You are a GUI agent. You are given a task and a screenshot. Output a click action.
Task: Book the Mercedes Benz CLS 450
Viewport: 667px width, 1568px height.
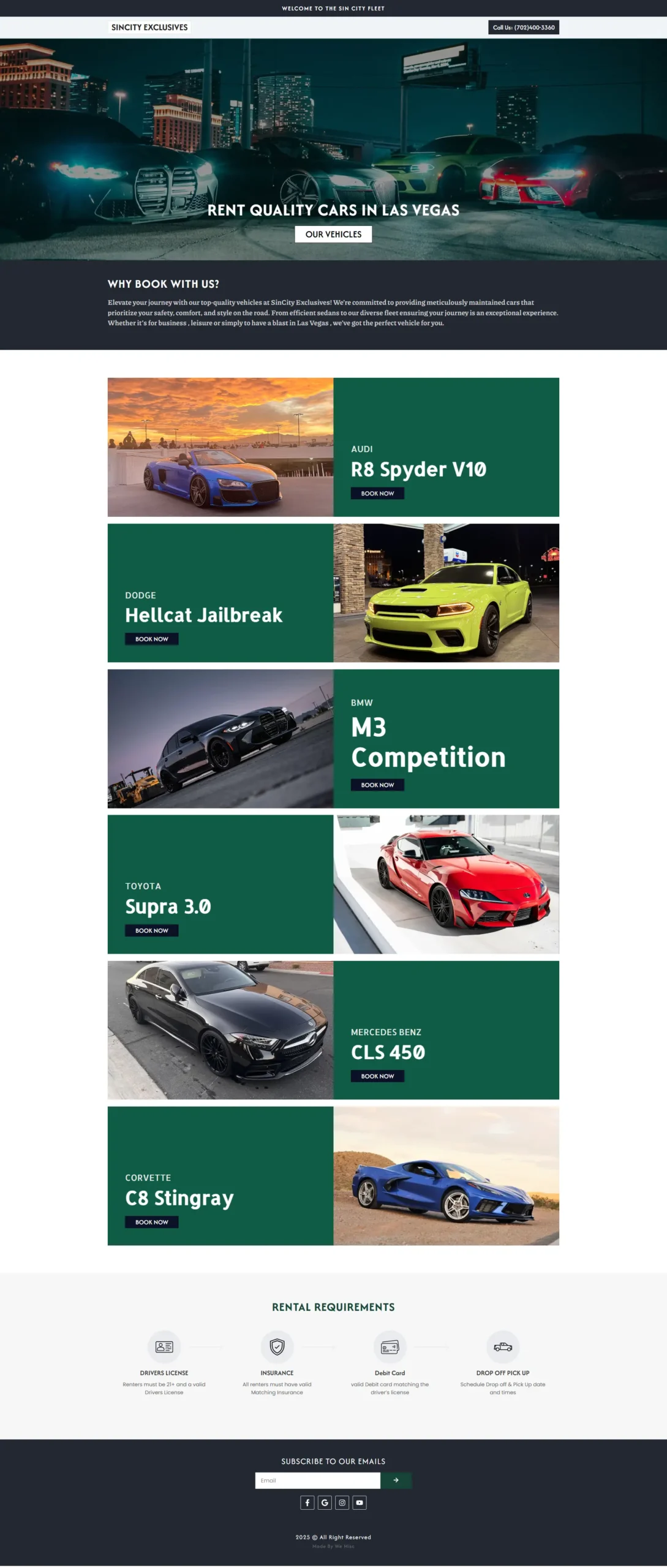pyautogui.click(x=377, y=1076)
